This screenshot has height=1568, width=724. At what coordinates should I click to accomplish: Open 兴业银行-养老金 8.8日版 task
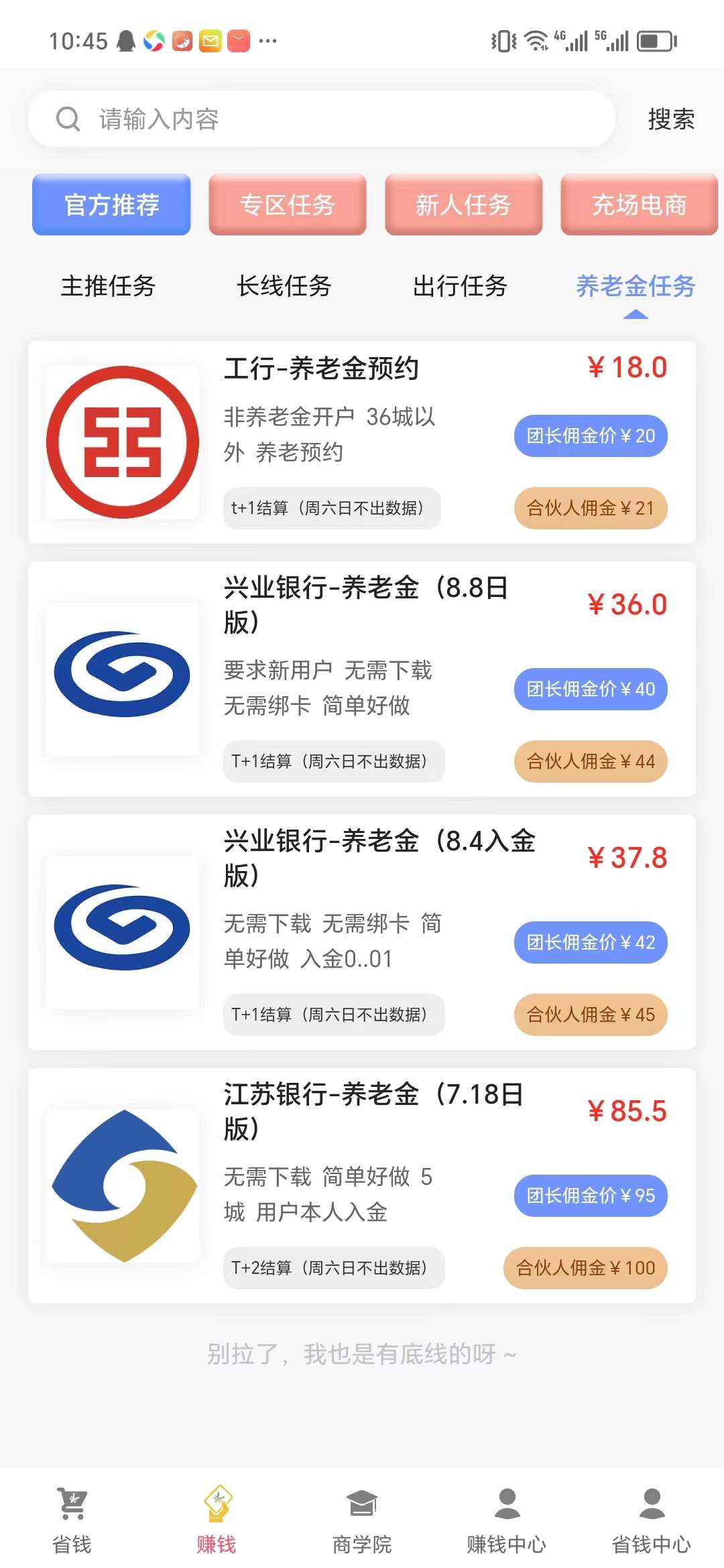tap(362, 679)
